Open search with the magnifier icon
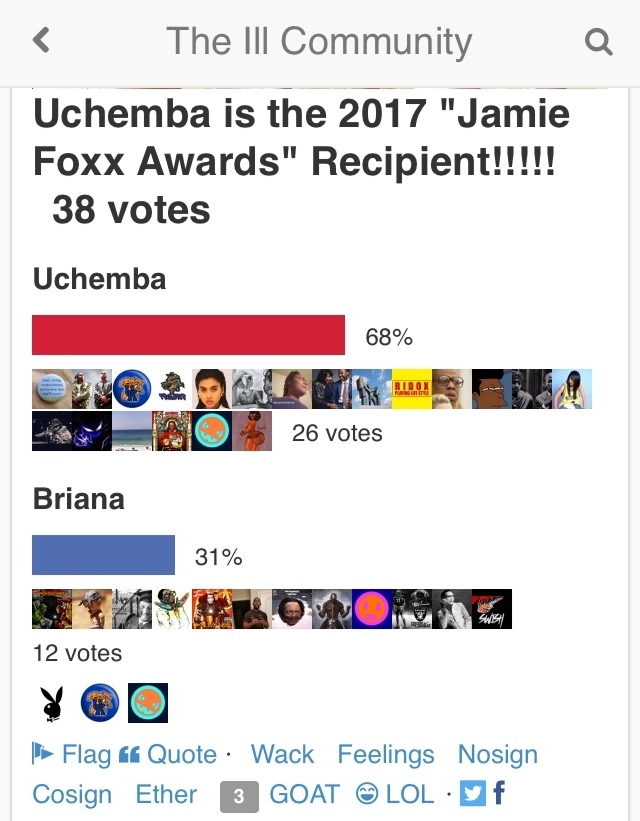The width and height of the screenshot is (640, 821). tap(597, 42)
